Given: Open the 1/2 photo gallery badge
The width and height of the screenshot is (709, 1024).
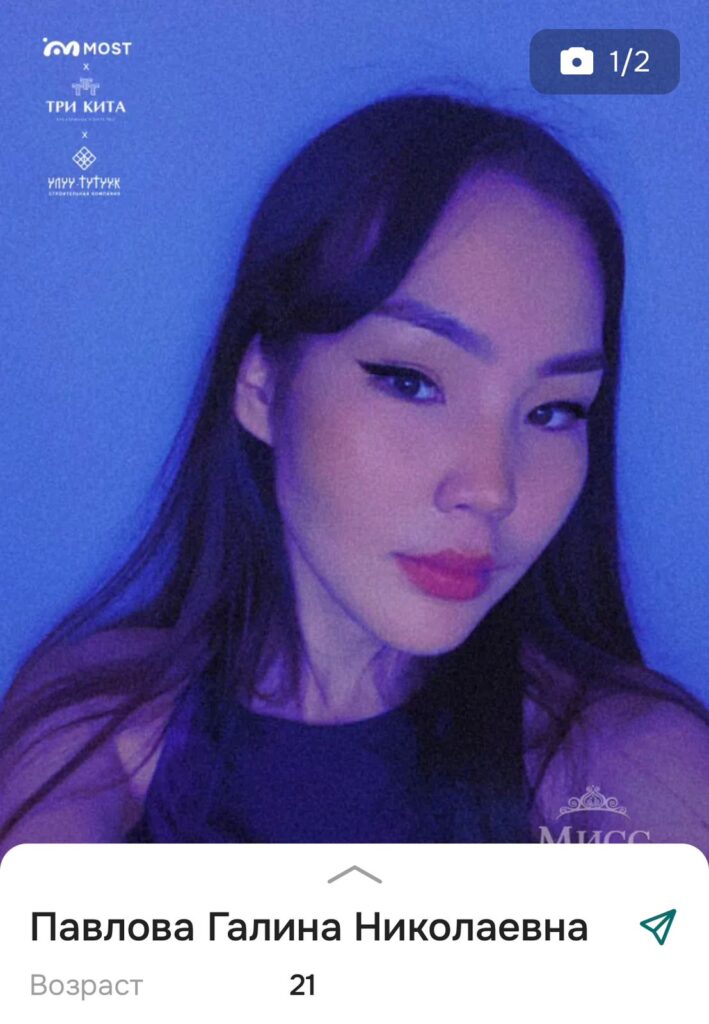Looking at the screenshot, I should 605,62.
